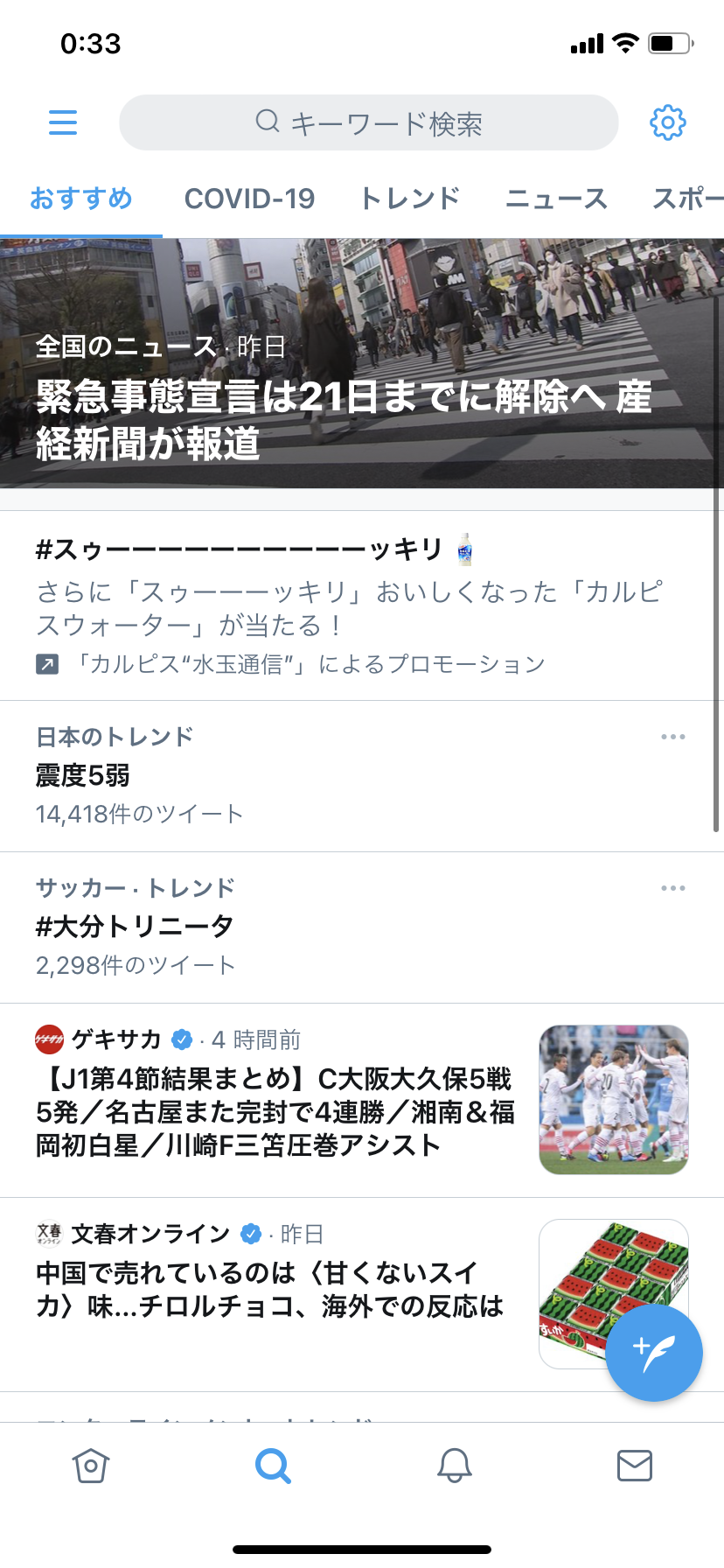Viewport: 724px width, 1568px height.
Task: Open the settings gear icon
Action: 668,122
